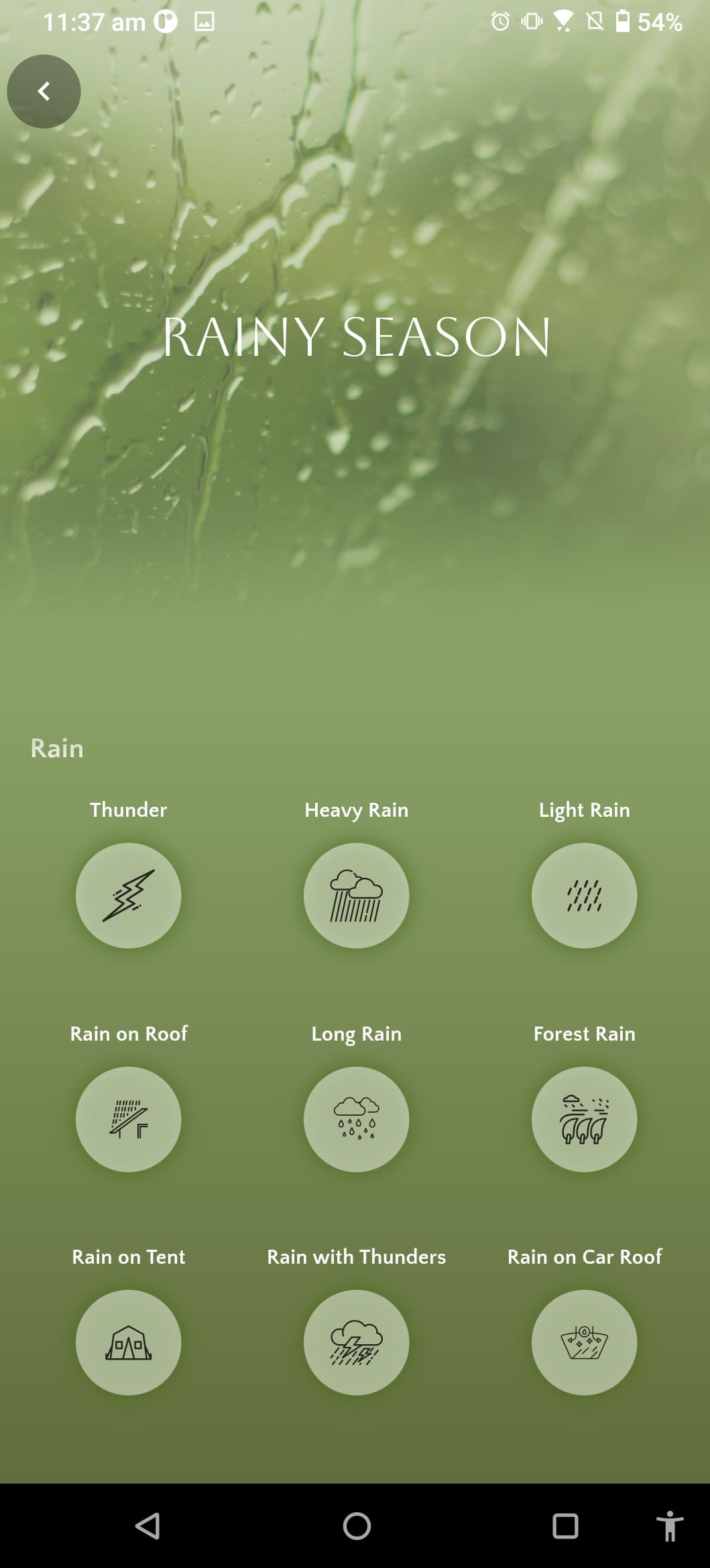Expand the Rain category section
710x1568 pixels.
pos(56,748)
